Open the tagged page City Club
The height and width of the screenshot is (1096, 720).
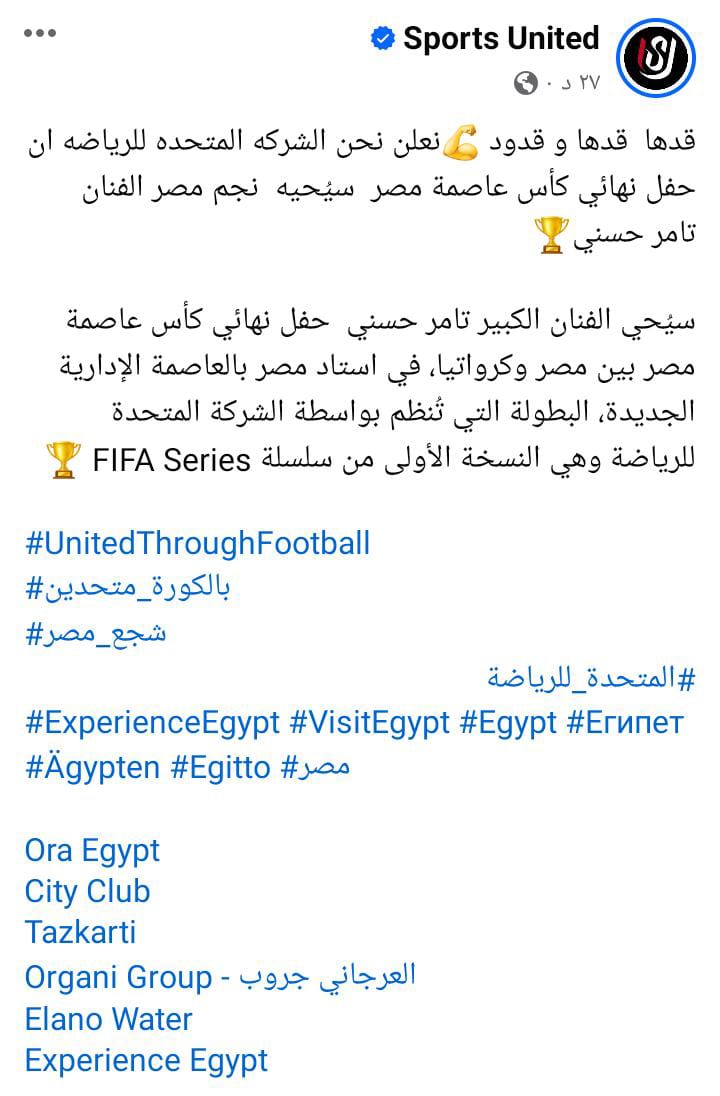(x=87, y=891)
